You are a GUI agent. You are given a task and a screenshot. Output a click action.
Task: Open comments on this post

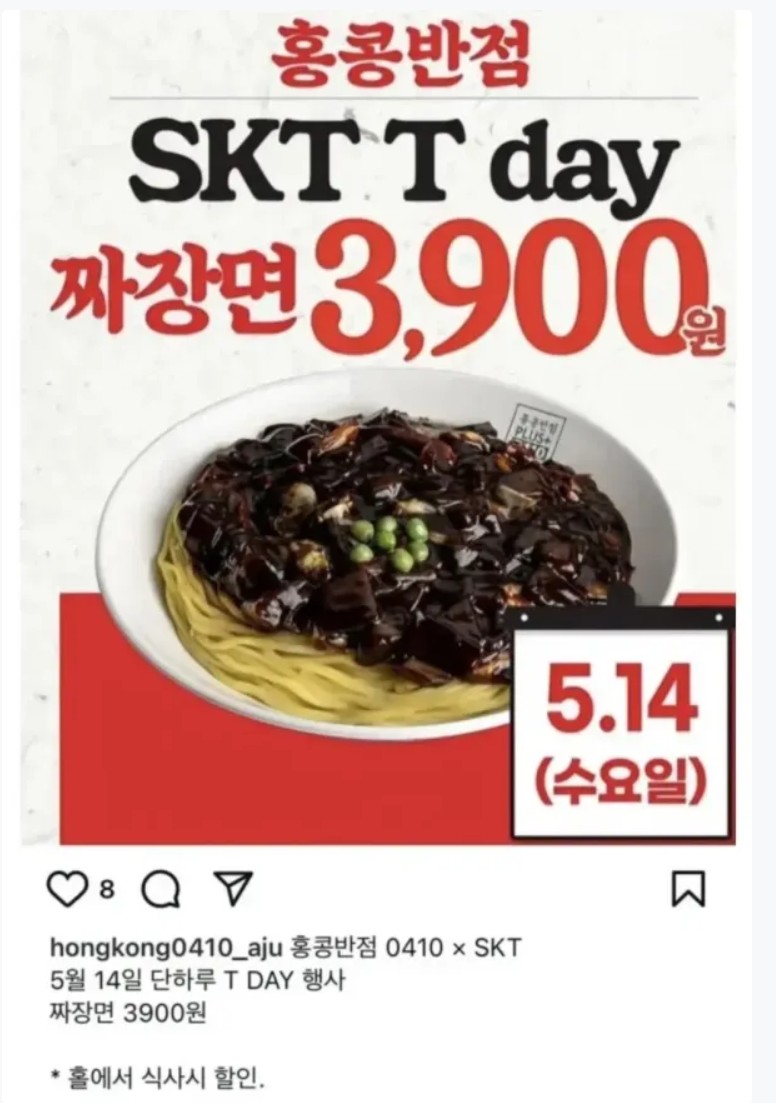click(160, 888)
